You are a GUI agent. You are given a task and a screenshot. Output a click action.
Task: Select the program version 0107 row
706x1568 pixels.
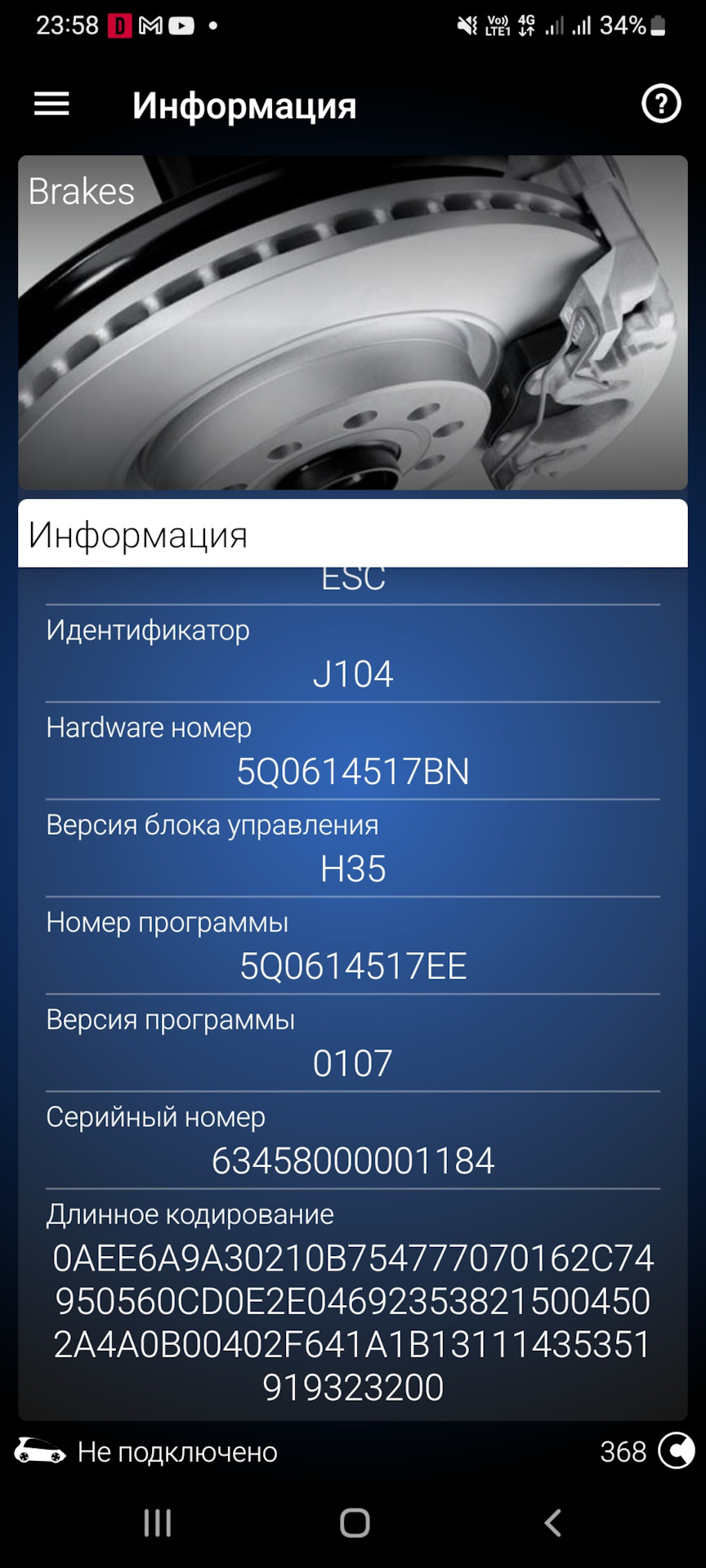click(353, 1062)
